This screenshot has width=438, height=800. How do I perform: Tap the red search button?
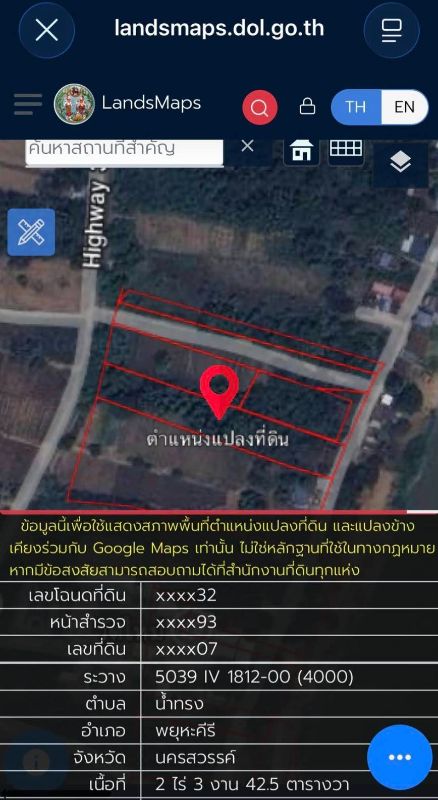click(x=260, y=108)
